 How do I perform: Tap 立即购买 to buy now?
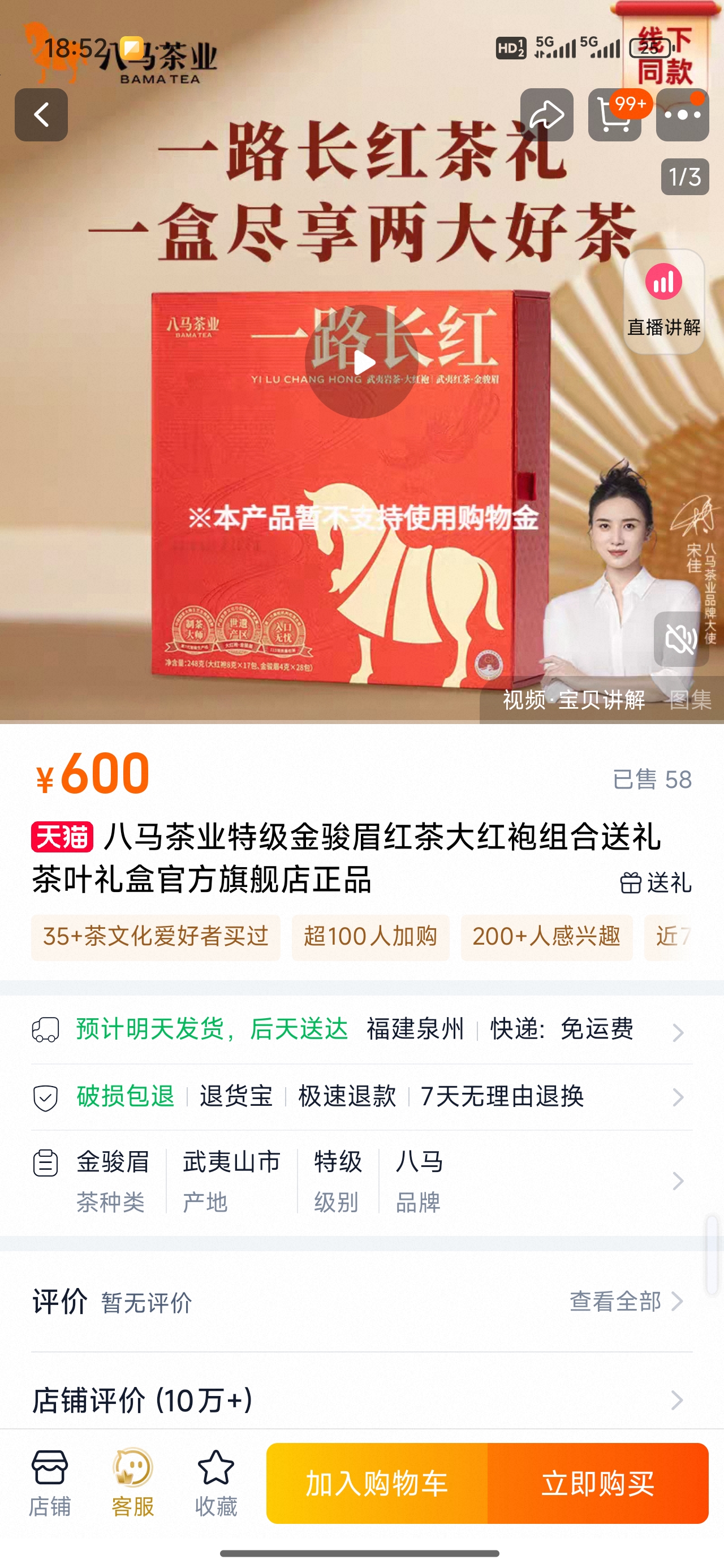pyautogui.click(x=598, y=1483)
